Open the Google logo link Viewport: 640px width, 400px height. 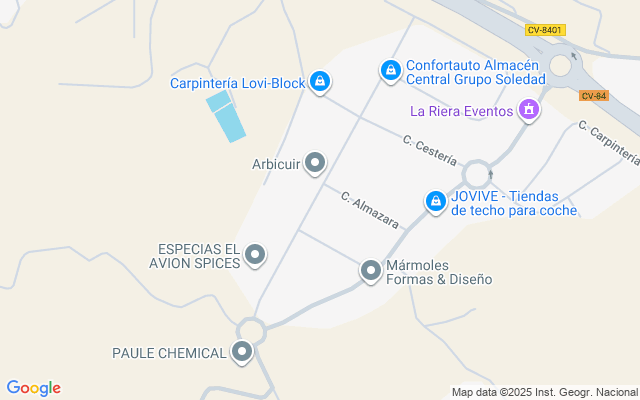click(33, 388)
